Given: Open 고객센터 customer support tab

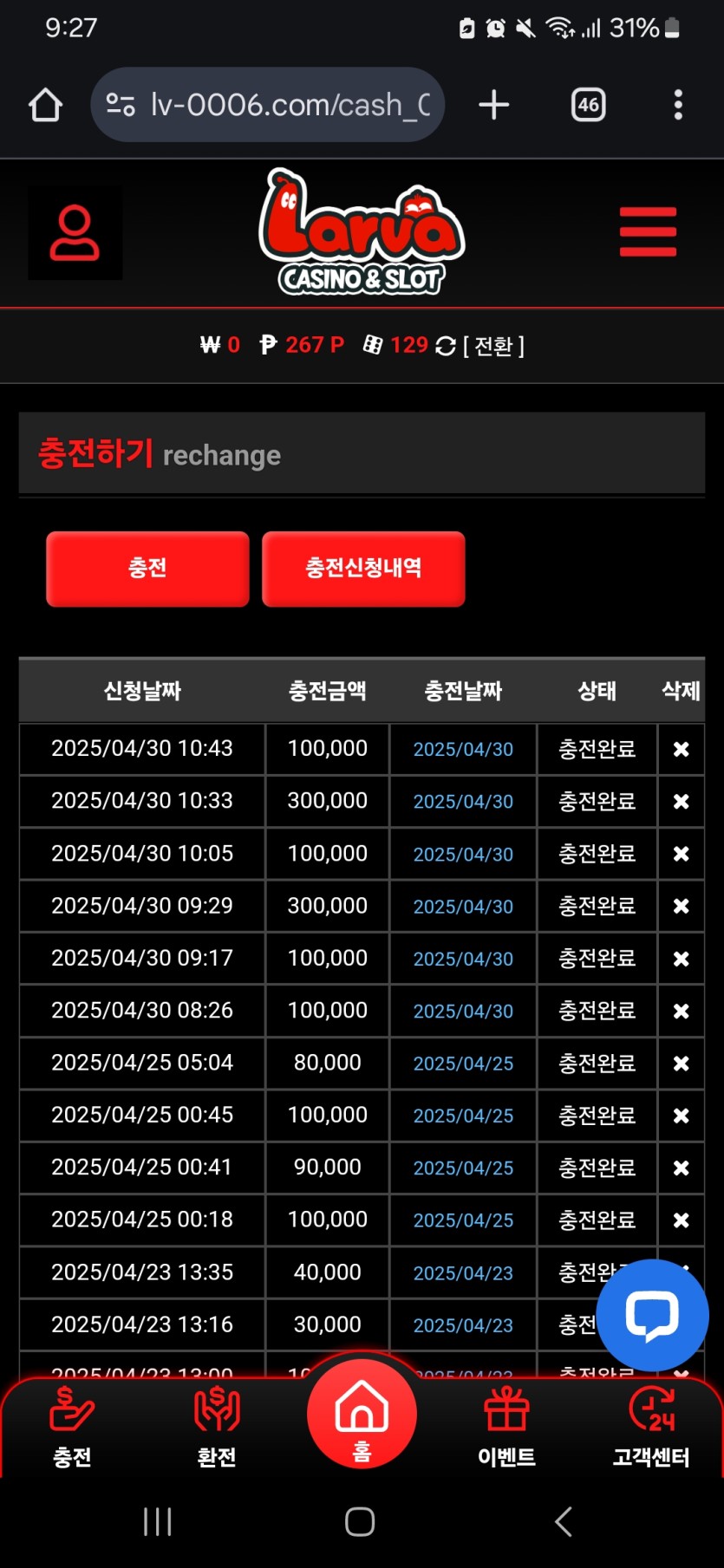Looking at the screenshot, I should point(651,1428).
